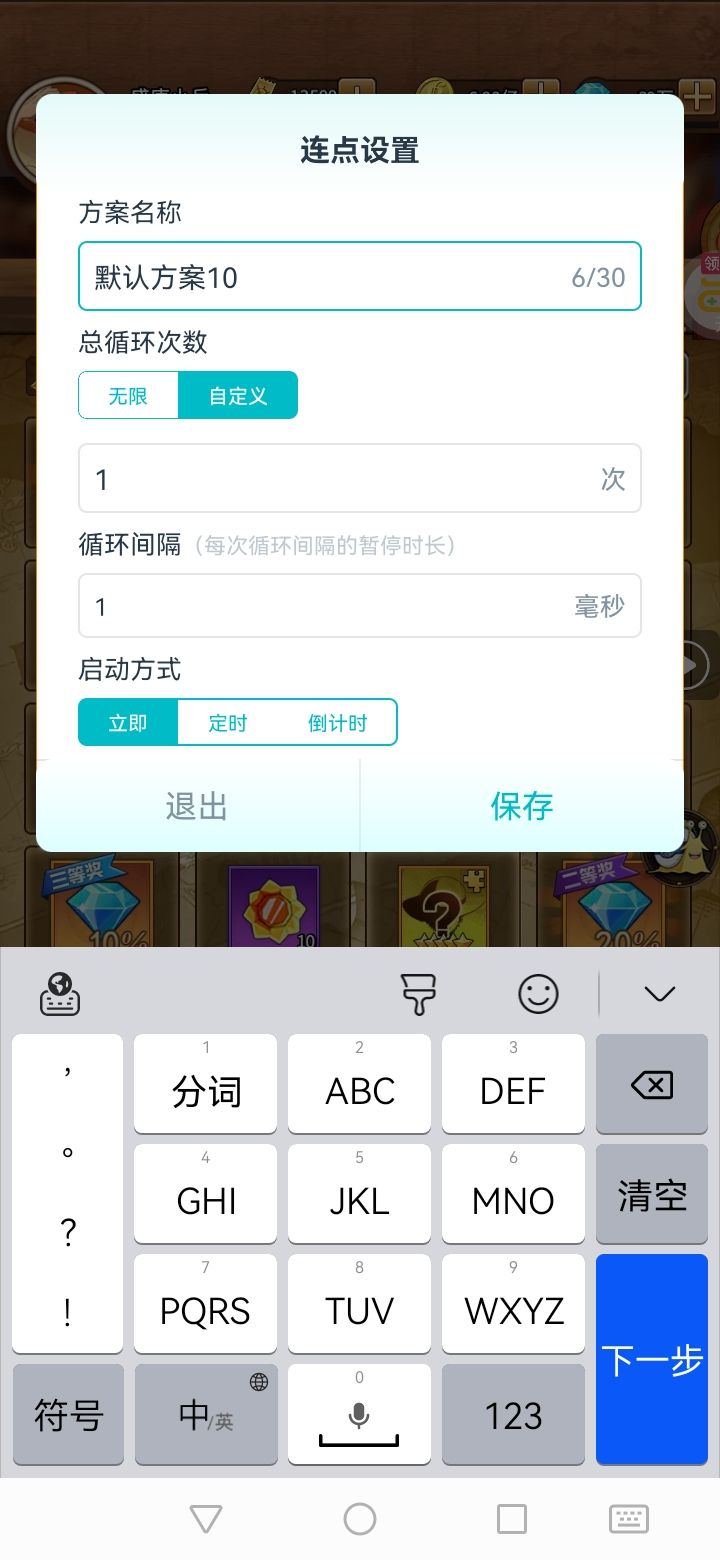The image size is (720, 1560).
Task: Open the 符号 symbols keyboard
Action: pyautogui.click(x=68, y=1415)
